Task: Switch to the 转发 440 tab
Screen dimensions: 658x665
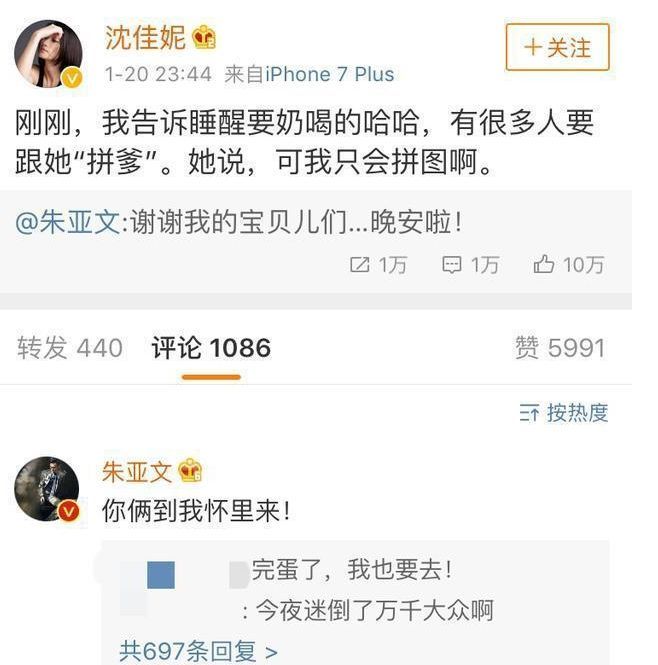Action: coord(69,348)
